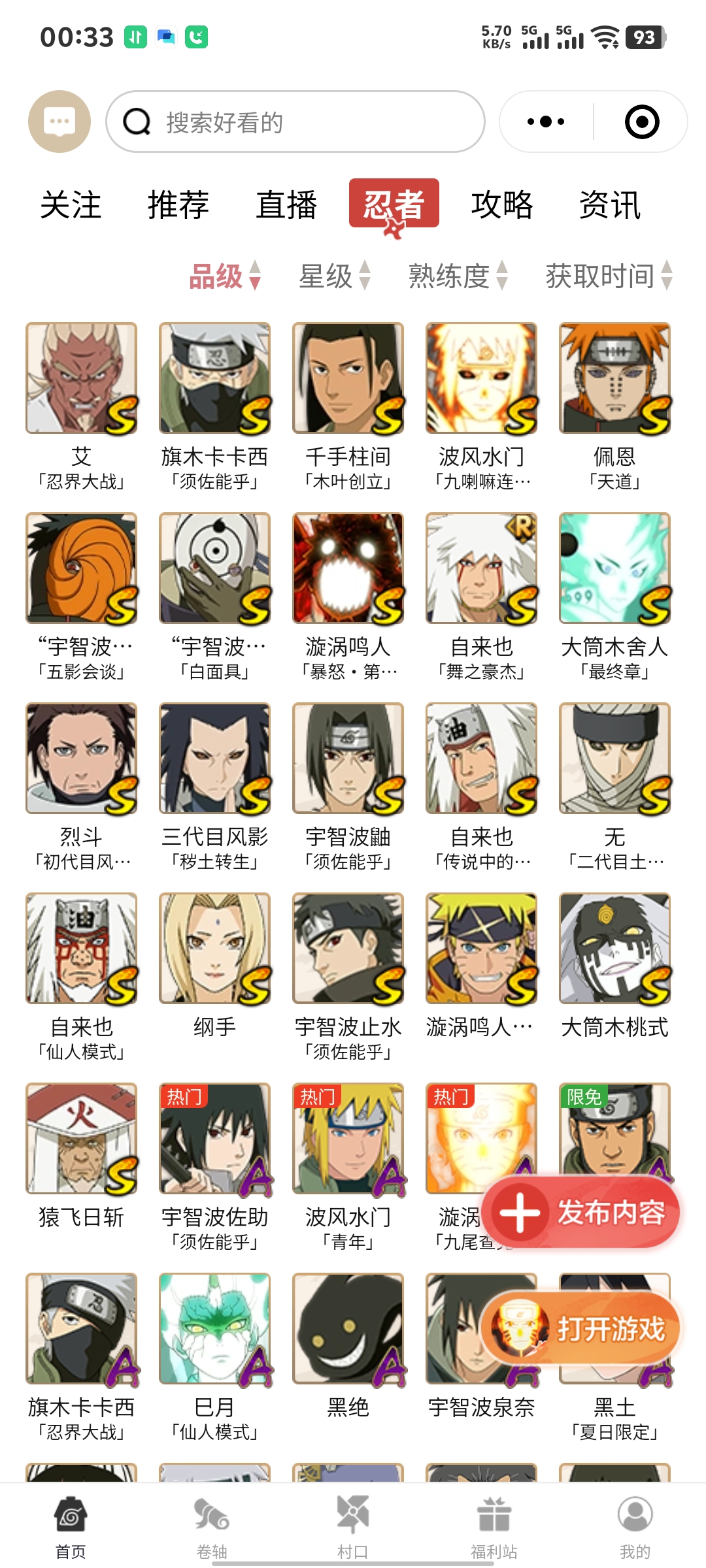Image resolution: width=706 pixels, height=1568 pixels.
Task: Sort ninjas by 星级
Action: click(335, 276)
